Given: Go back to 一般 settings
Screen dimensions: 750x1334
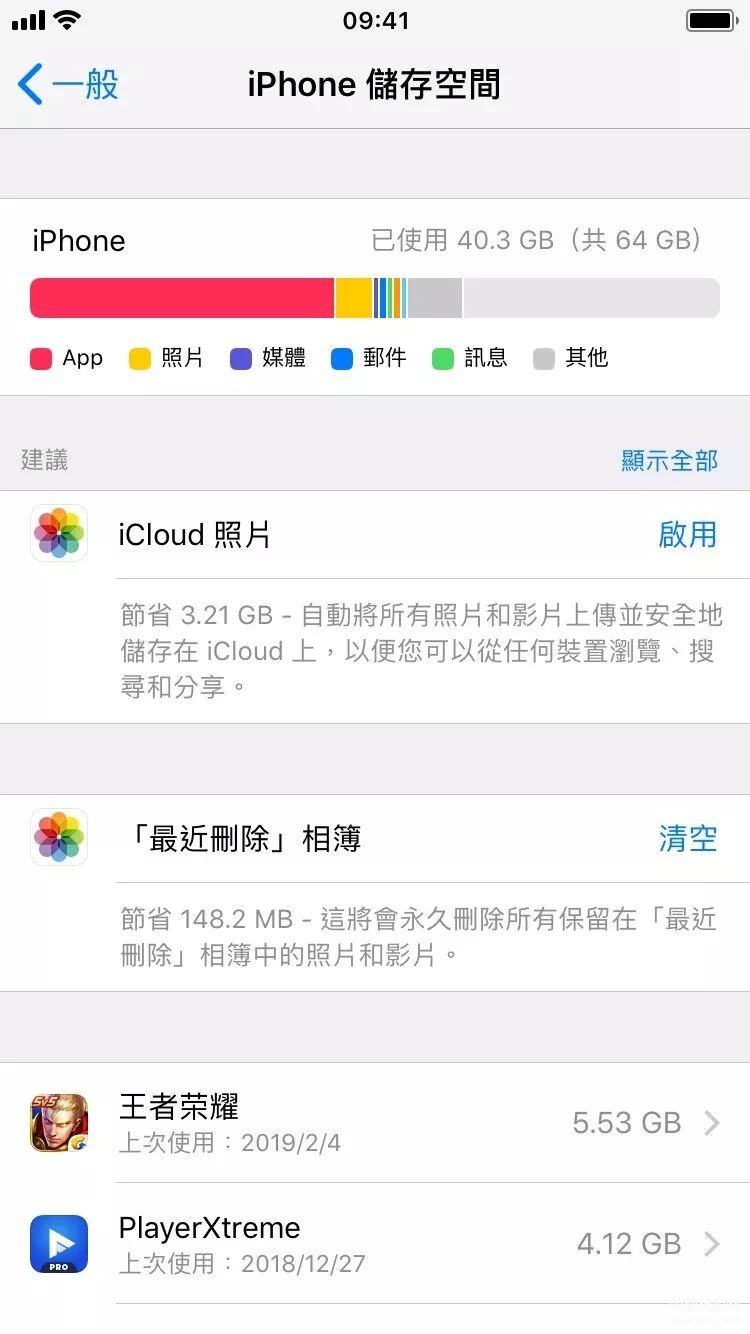Looking at the screenshot, I should (68, 84).
